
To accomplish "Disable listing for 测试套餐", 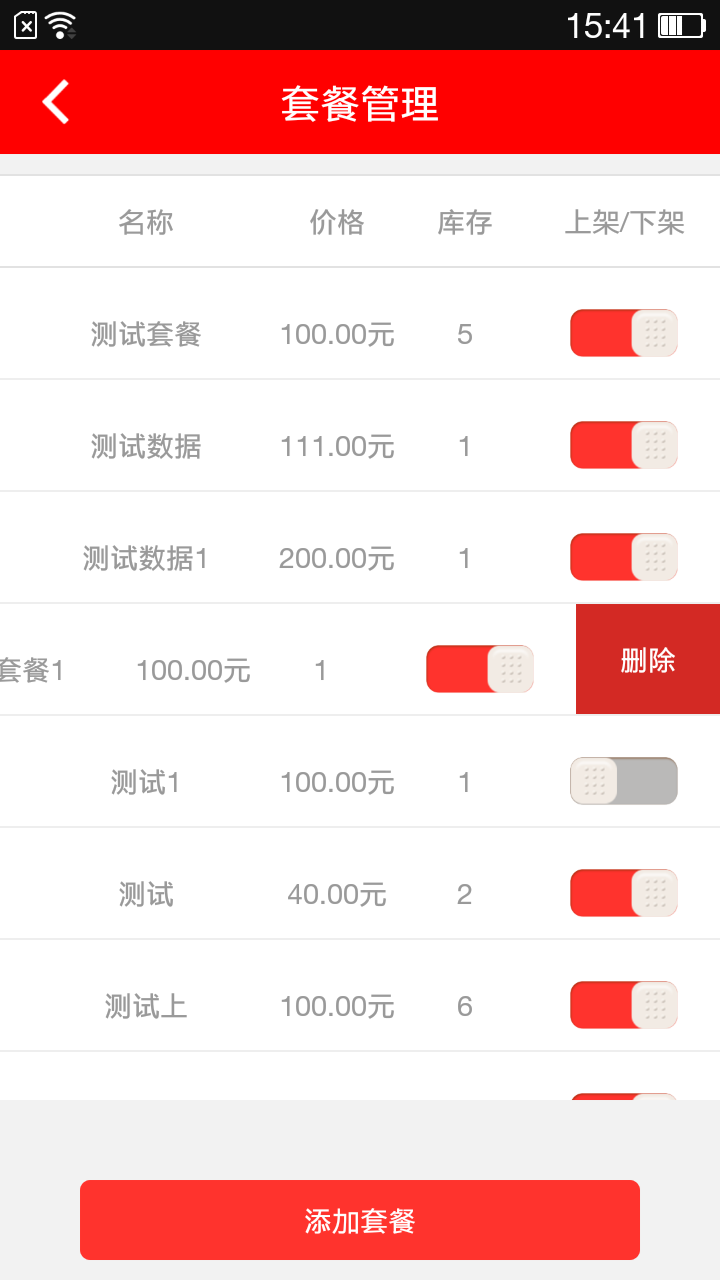I will click(x=623, y=333).
